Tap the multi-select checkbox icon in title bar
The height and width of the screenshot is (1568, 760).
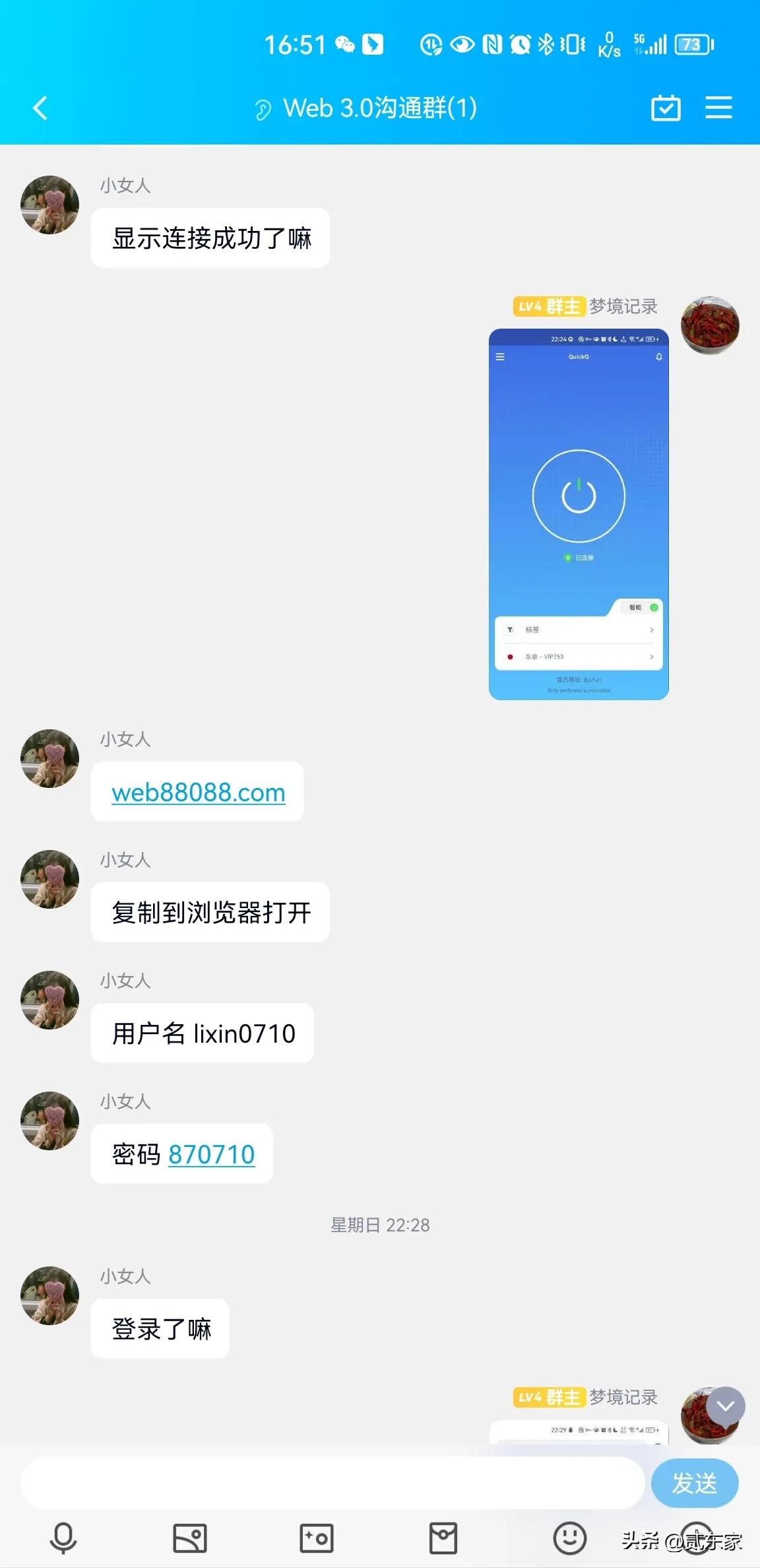pos(666,108)
